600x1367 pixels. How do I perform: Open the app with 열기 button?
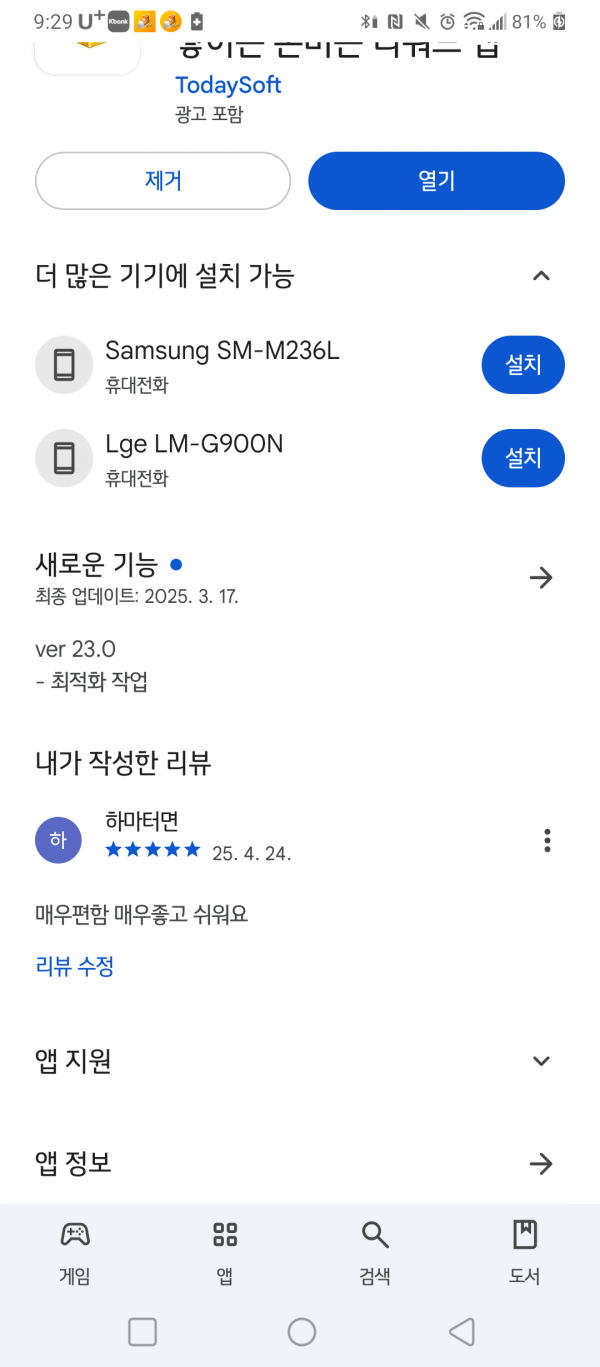pyautogui.click(x=436, y=181)
